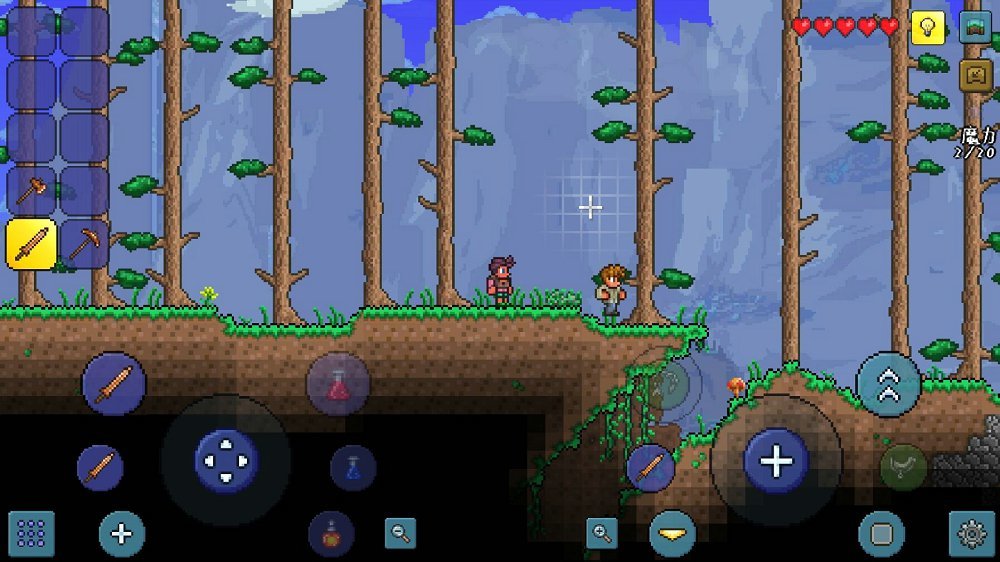Tap the movement D-pad joystick
The height and width of the screenshot is (562, 1000).
pyautogui.click(x=226, y=461)
